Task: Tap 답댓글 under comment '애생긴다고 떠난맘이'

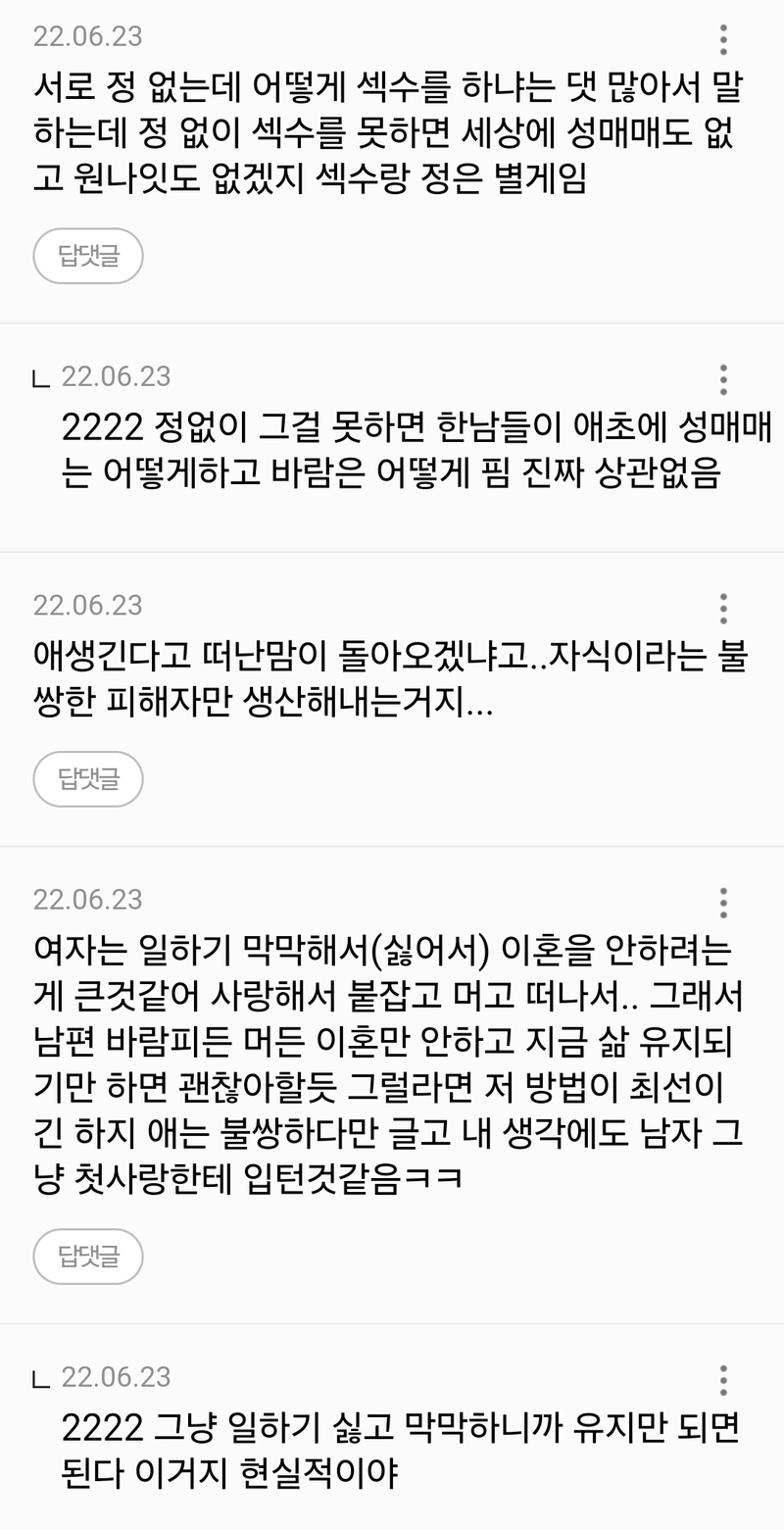Action: click(x=88, y=779)
